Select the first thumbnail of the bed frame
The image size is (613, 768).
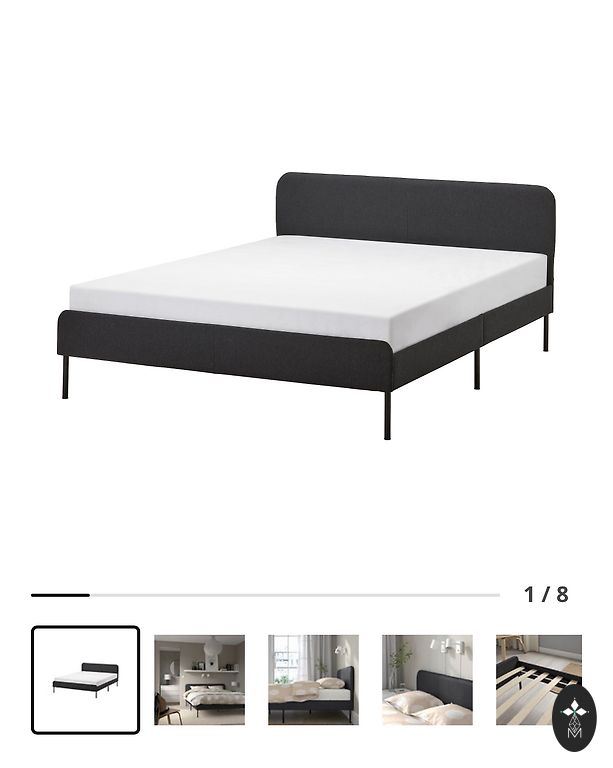point(86,680)
